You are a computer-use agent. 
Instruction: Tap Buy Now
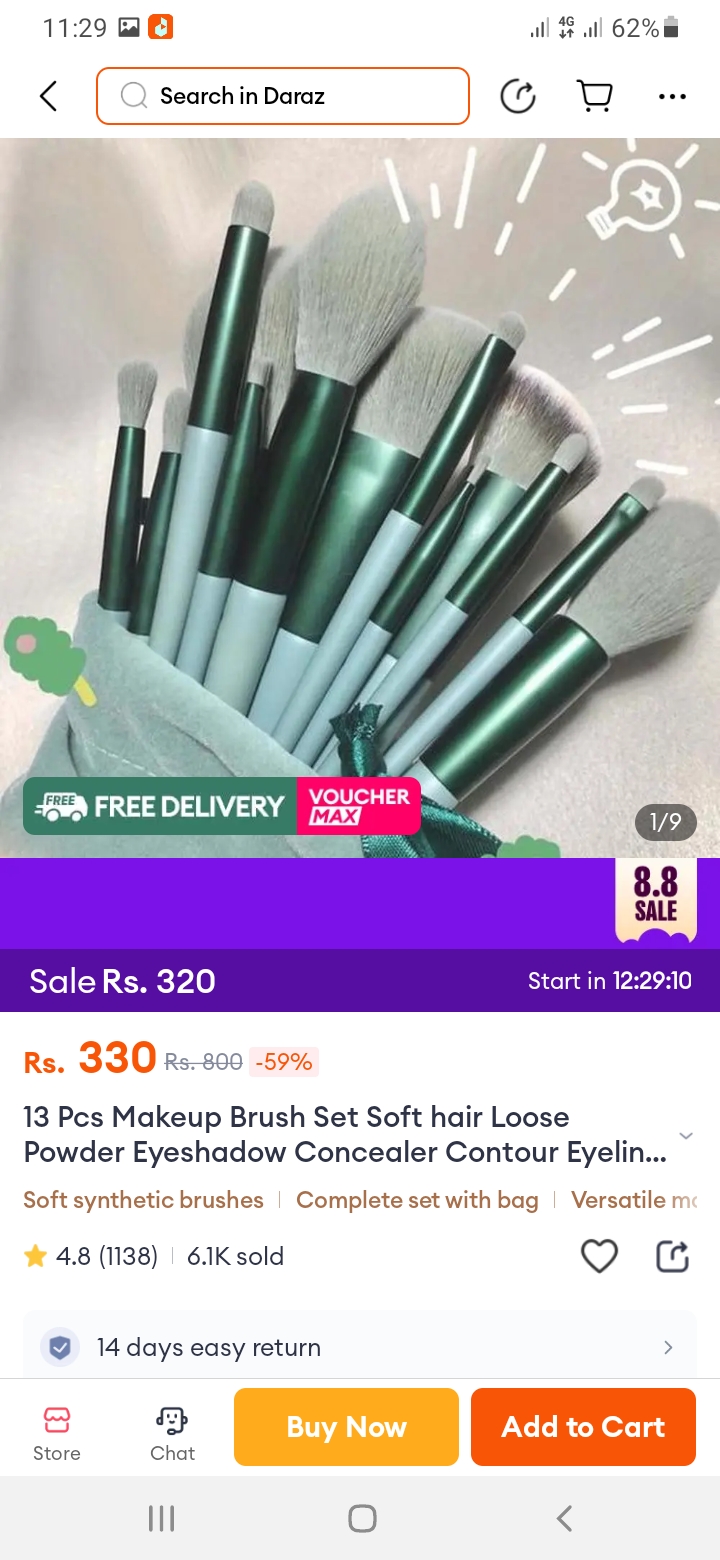pyautogui.click(x=346, y=1427)
